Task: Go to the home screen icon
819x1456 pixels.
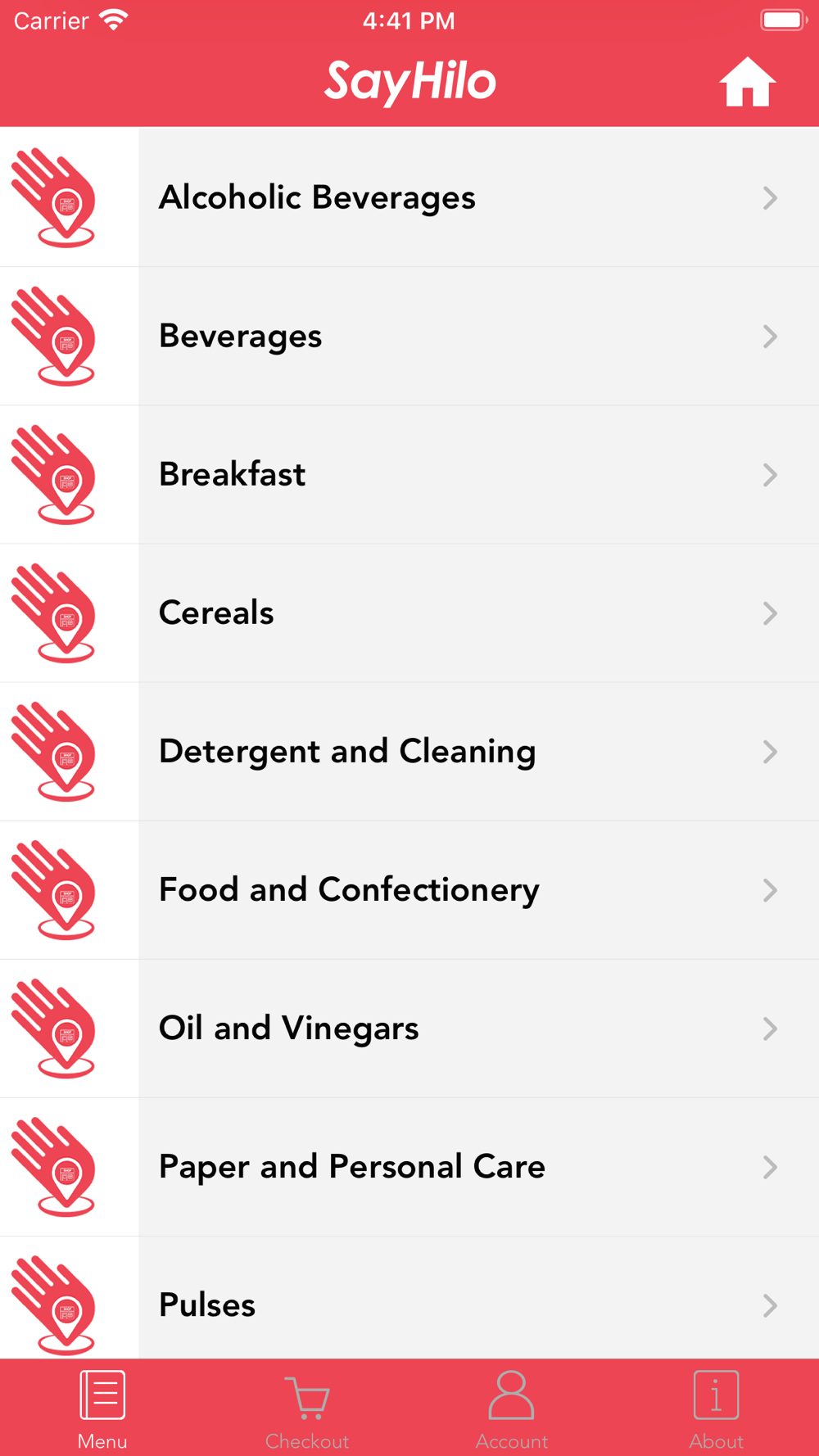Action: pos(747,82)
